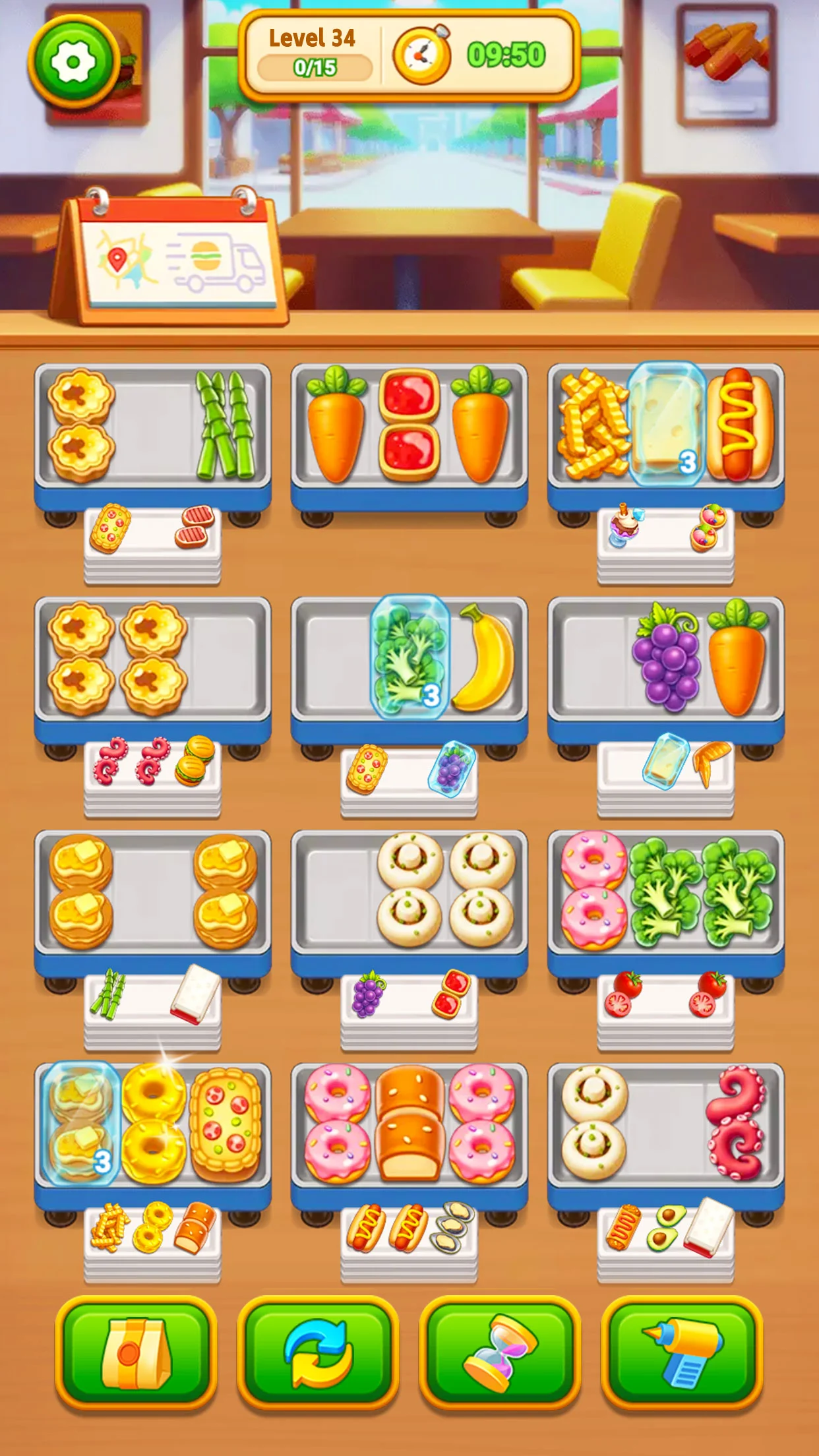Use the hourglass time booster
The width and height of the screenshot is (819, 1456).
pyautogui.click(x=500, y=1352)
